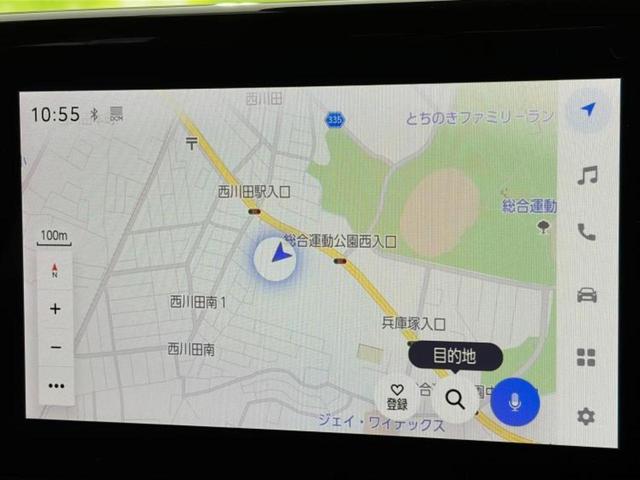Search for a destination

455,399
